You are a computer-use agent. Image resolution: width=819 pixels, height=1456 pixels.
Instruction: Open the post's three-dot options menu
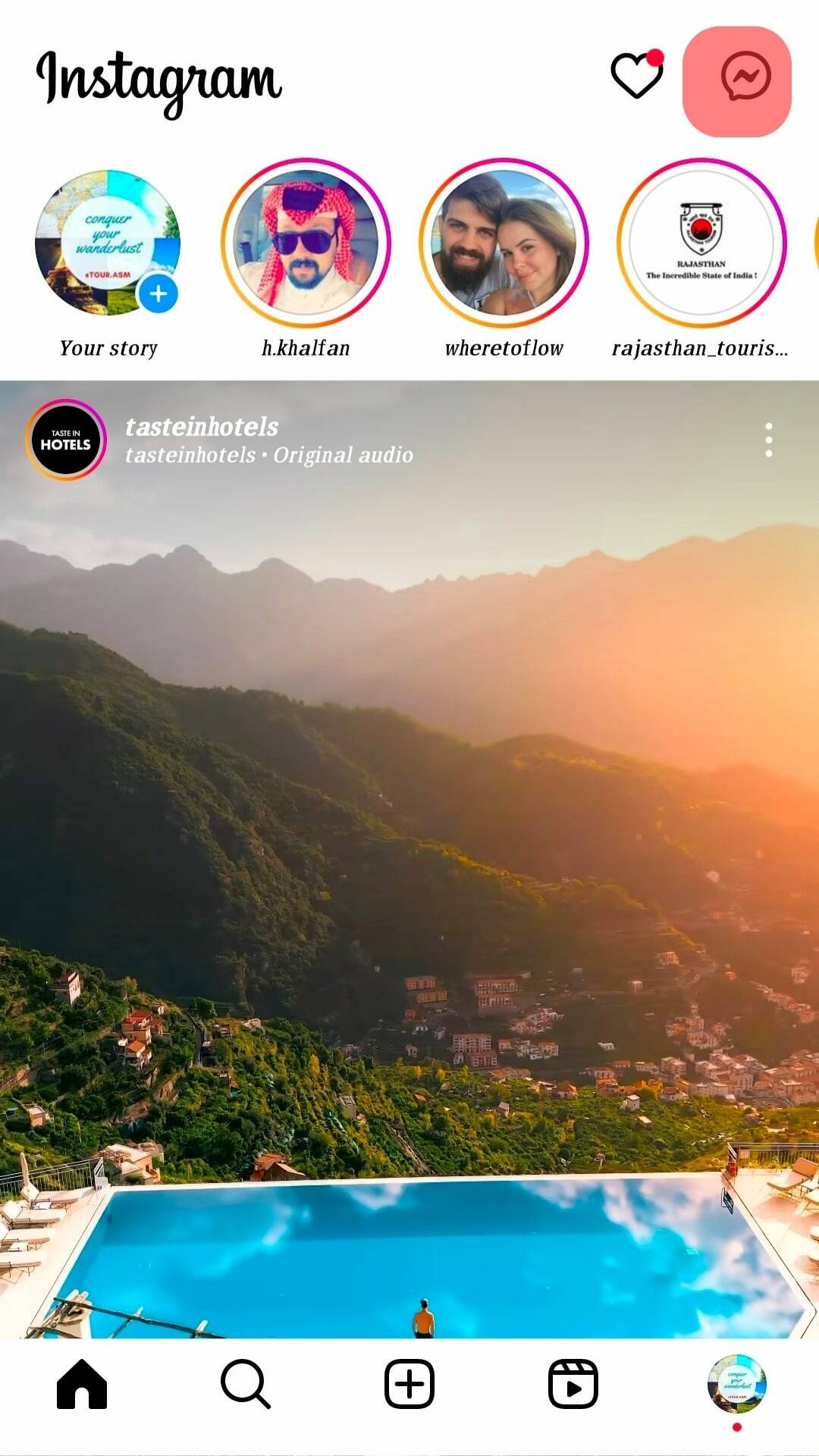(x=768, y=440)
